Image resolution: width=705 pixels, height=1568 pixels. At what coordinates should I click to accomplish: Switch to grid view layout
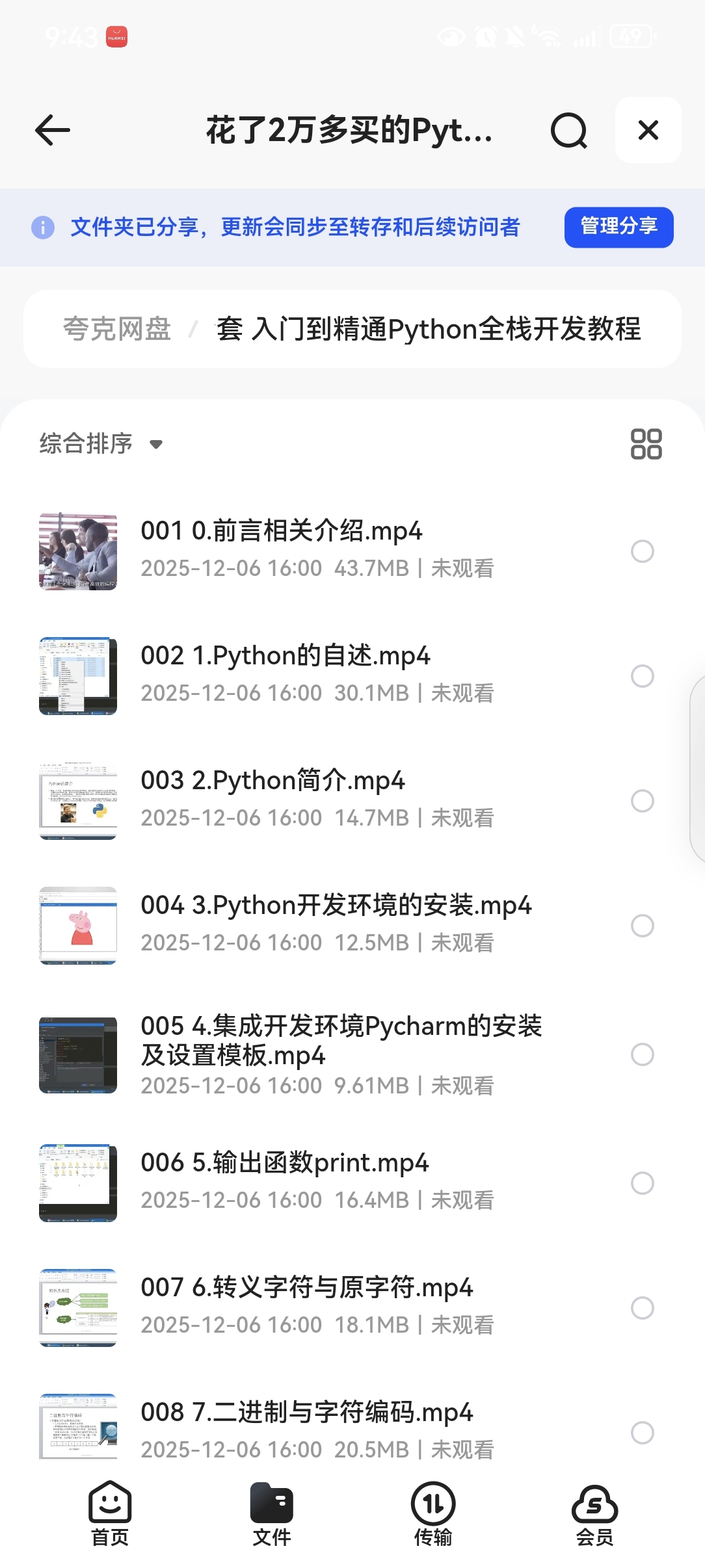pos(646,444)
